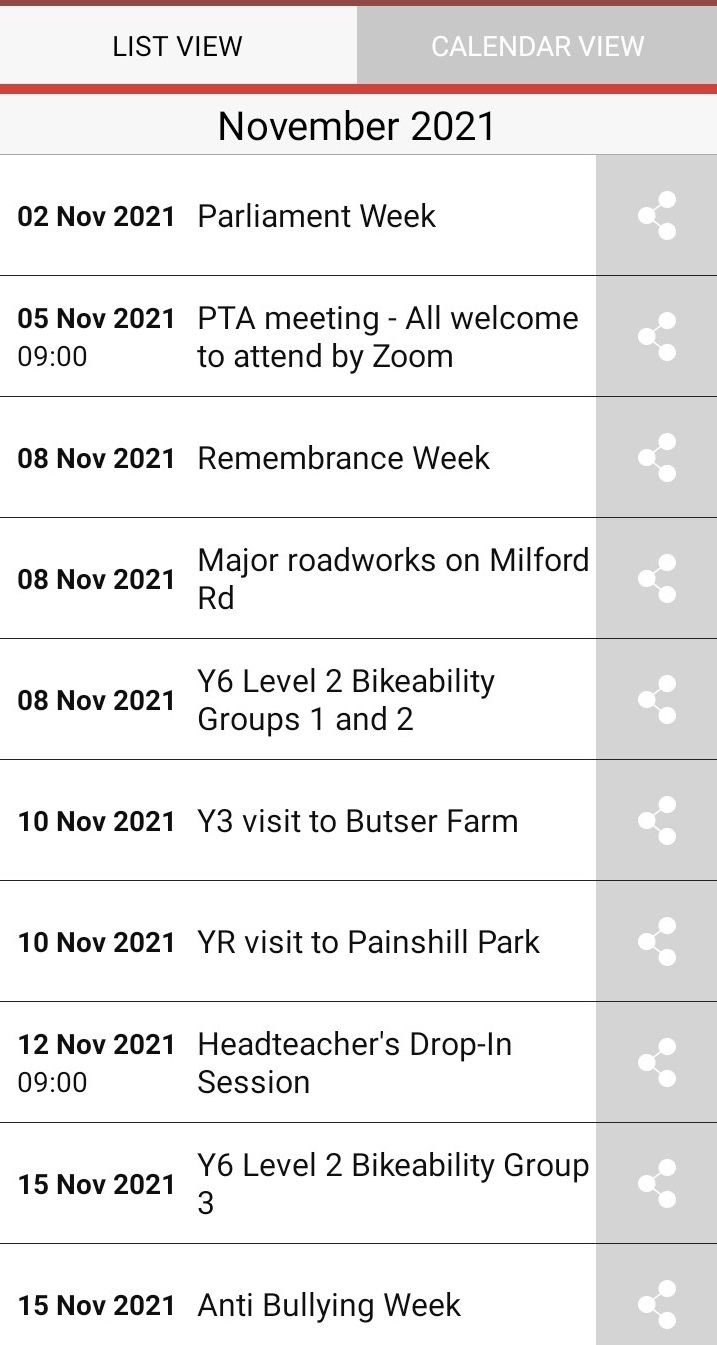Share the YR Painshill Park visit
The image size is (717, 1345).
click(657, 941)
